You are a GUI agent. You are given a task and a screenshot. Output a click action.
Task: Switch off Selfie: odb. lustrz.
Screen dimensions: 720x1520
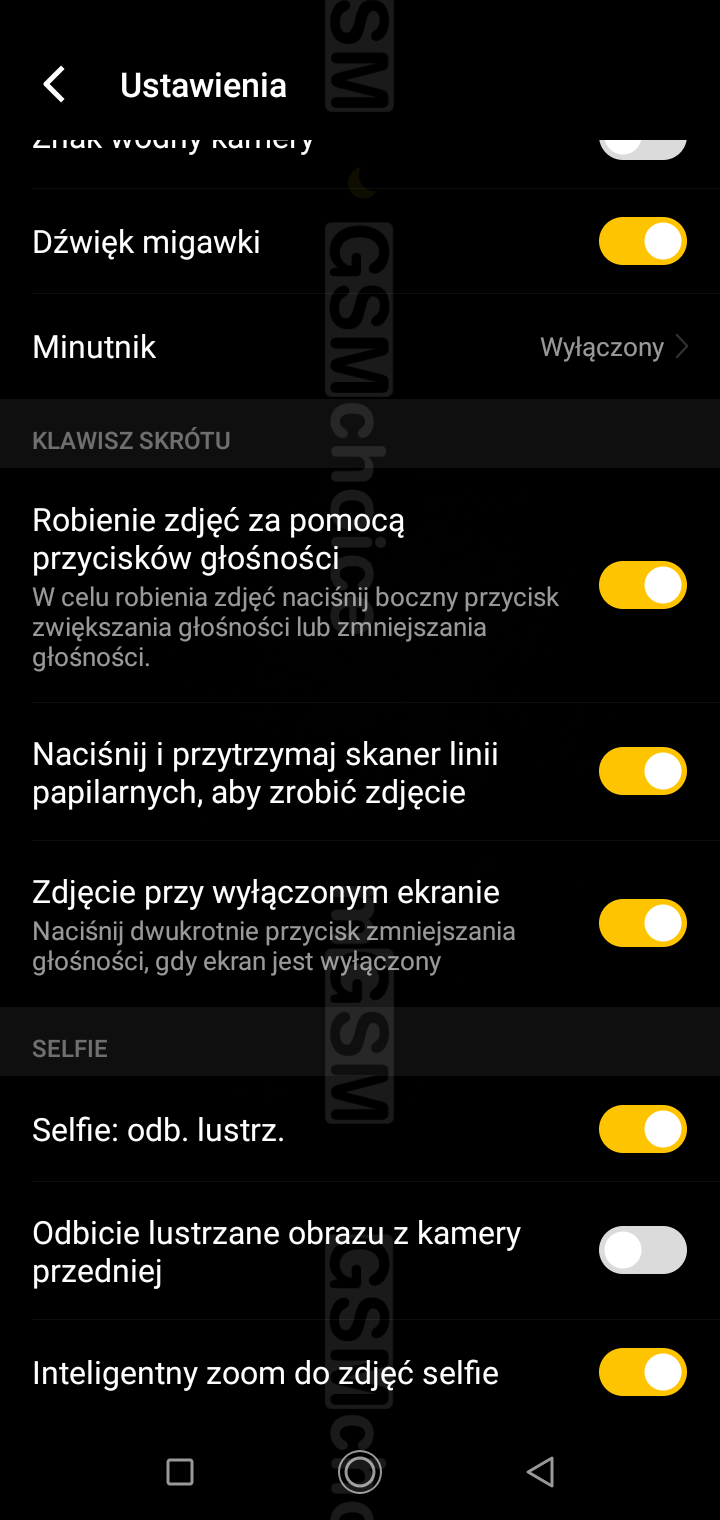(x=642, y=1129)
